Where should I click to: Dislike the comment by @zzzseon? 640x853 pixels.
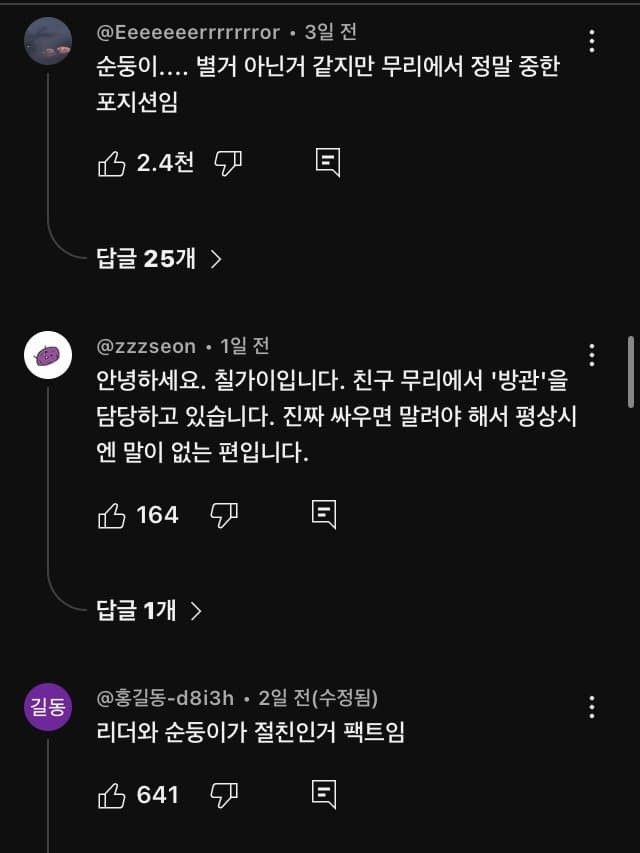pyautogui.click(x=223, y=515)
